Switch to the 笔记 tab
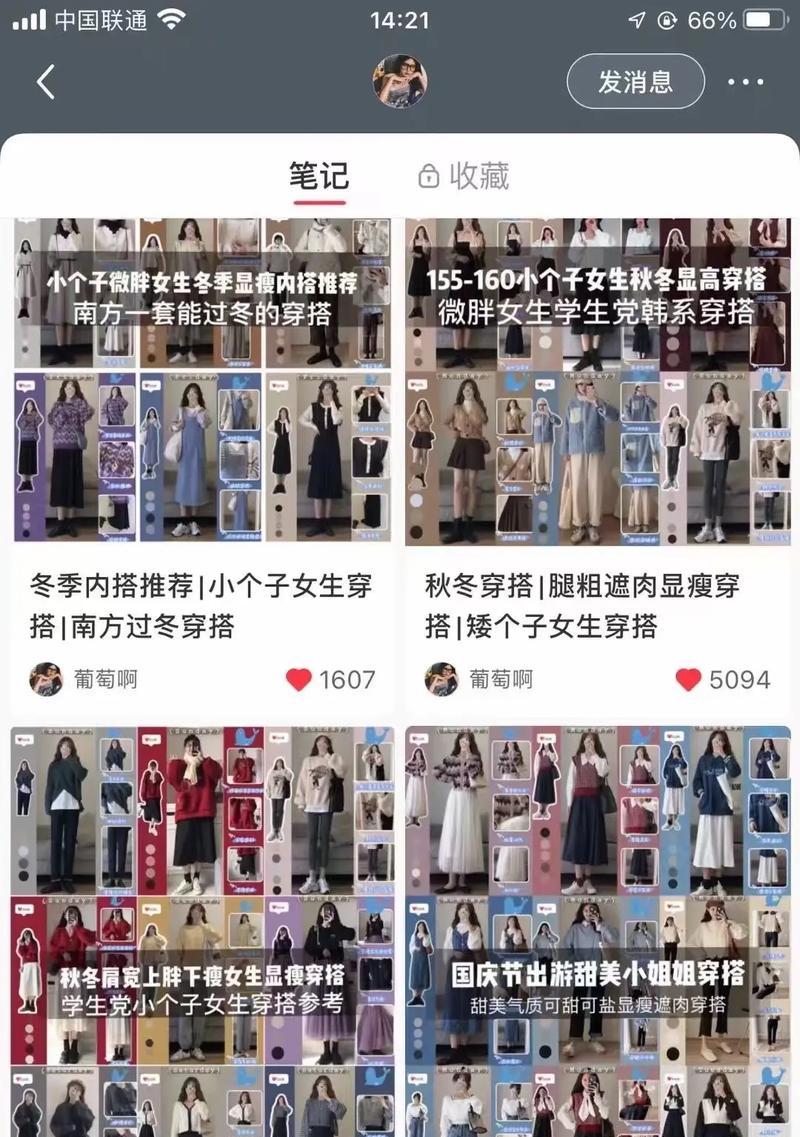Image resolution: width=800 pixels, height=1137 pixels. click(319, 176)
